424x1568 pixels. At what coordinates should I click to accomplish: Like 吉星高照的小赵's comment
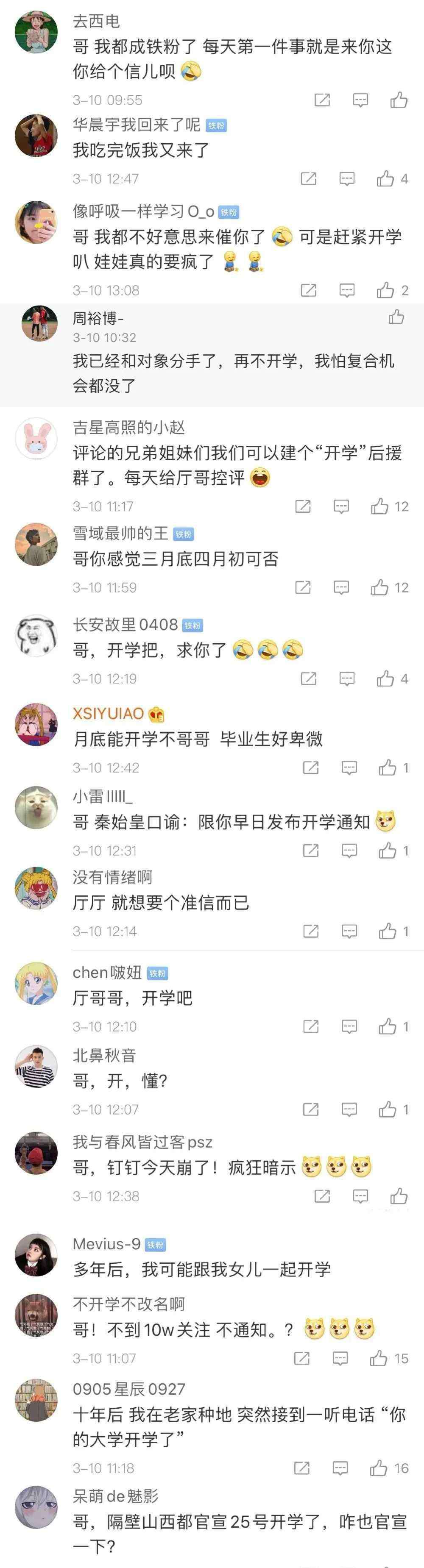[x=379, y=506]
